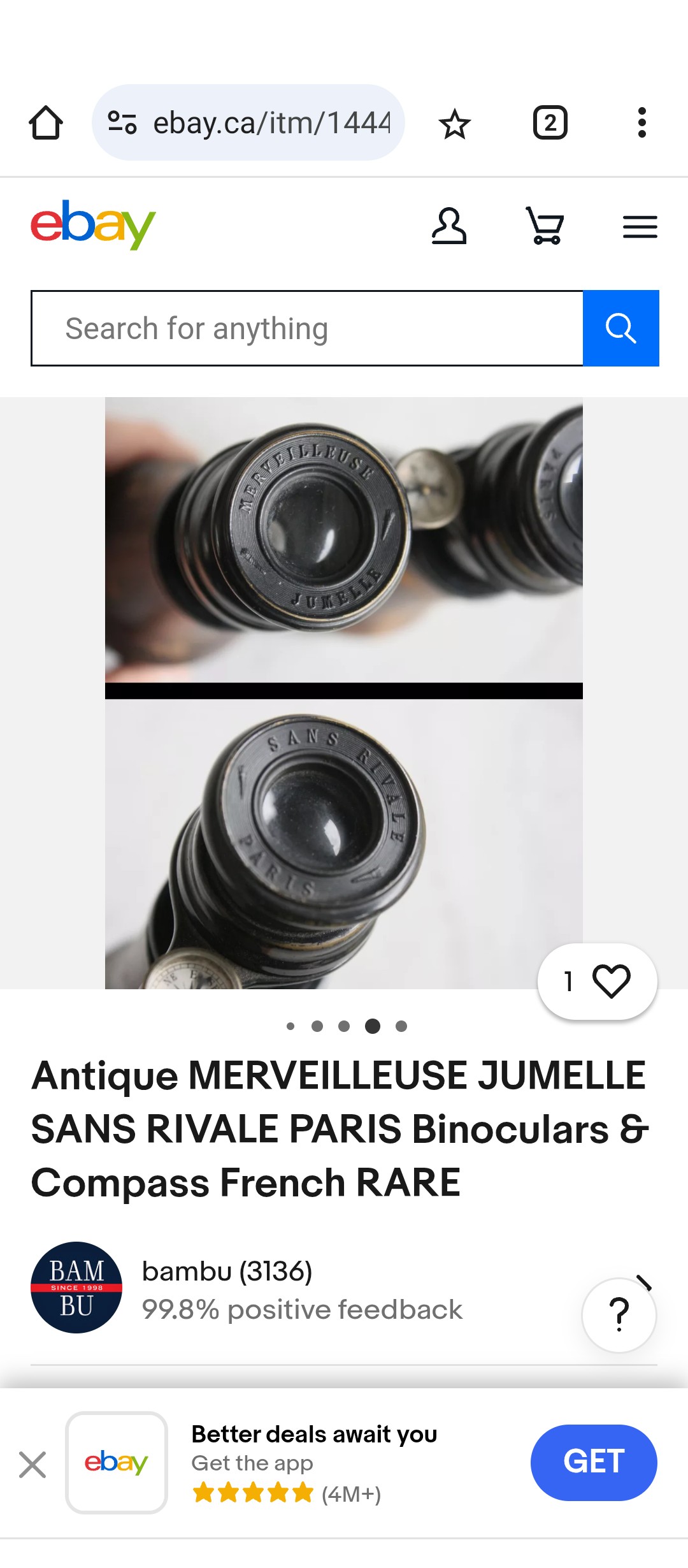Screen dimensions: 688x1568
Task: Open the binoculars product photo
Action: [343, 693]
